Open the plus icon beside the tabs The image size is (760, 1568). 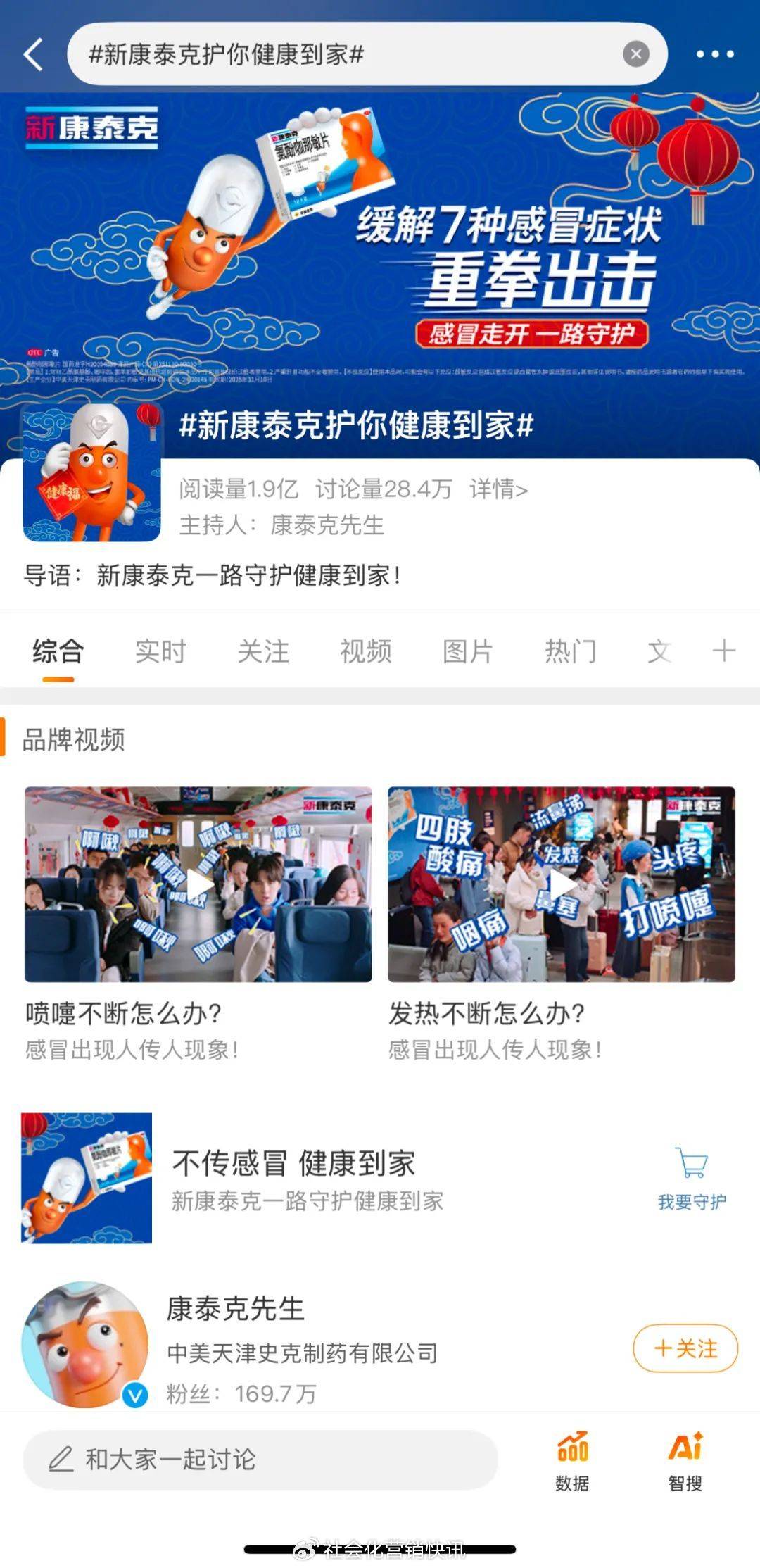(x=723, y=651)
